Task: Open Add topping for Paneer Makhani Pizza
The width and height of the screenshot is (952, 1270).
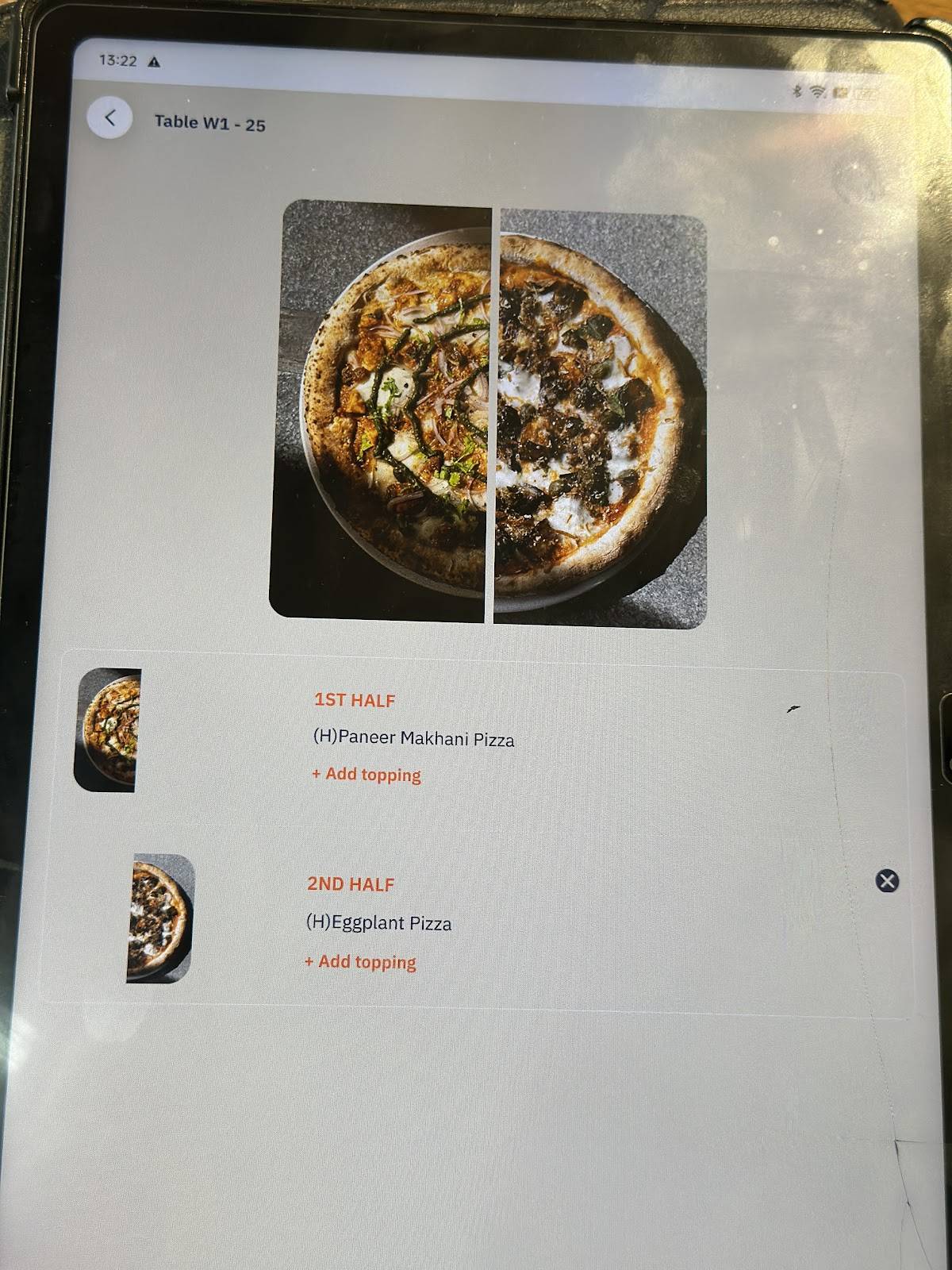Action: 367,774
